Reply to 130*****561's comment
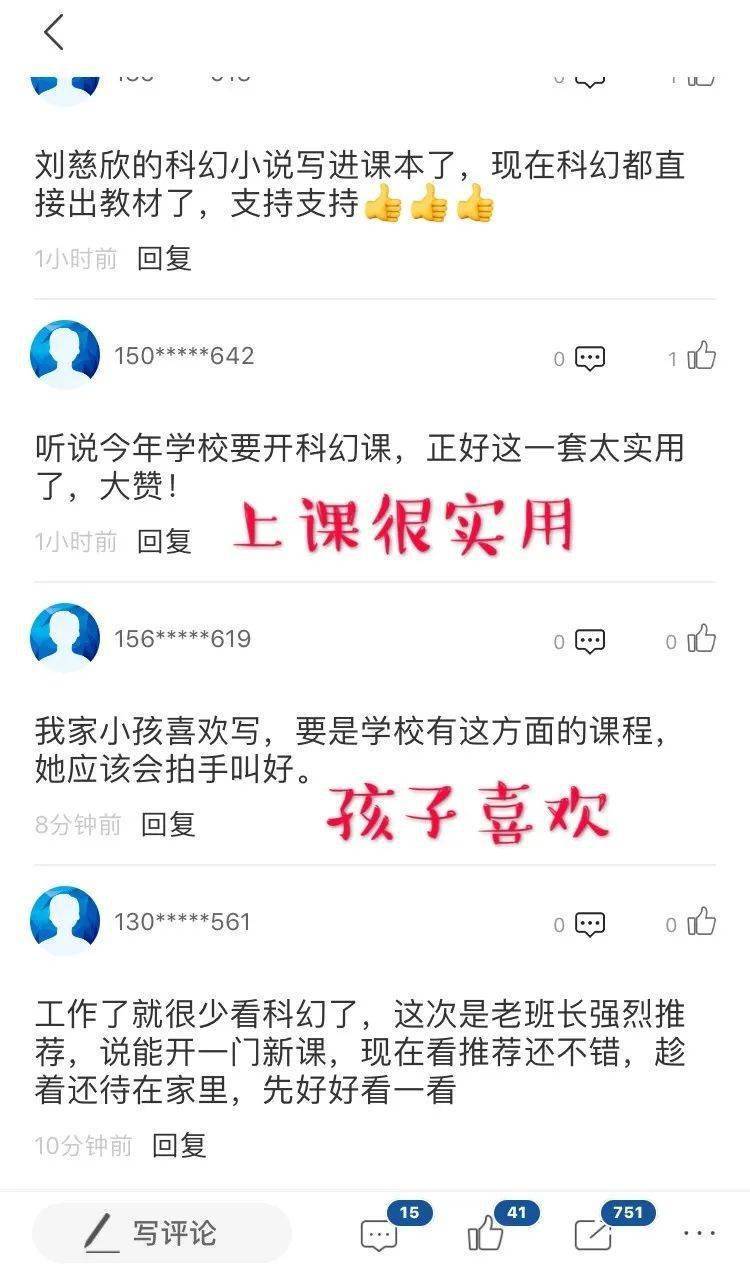Screen dimensions: 750x1268 point(179,1145)
